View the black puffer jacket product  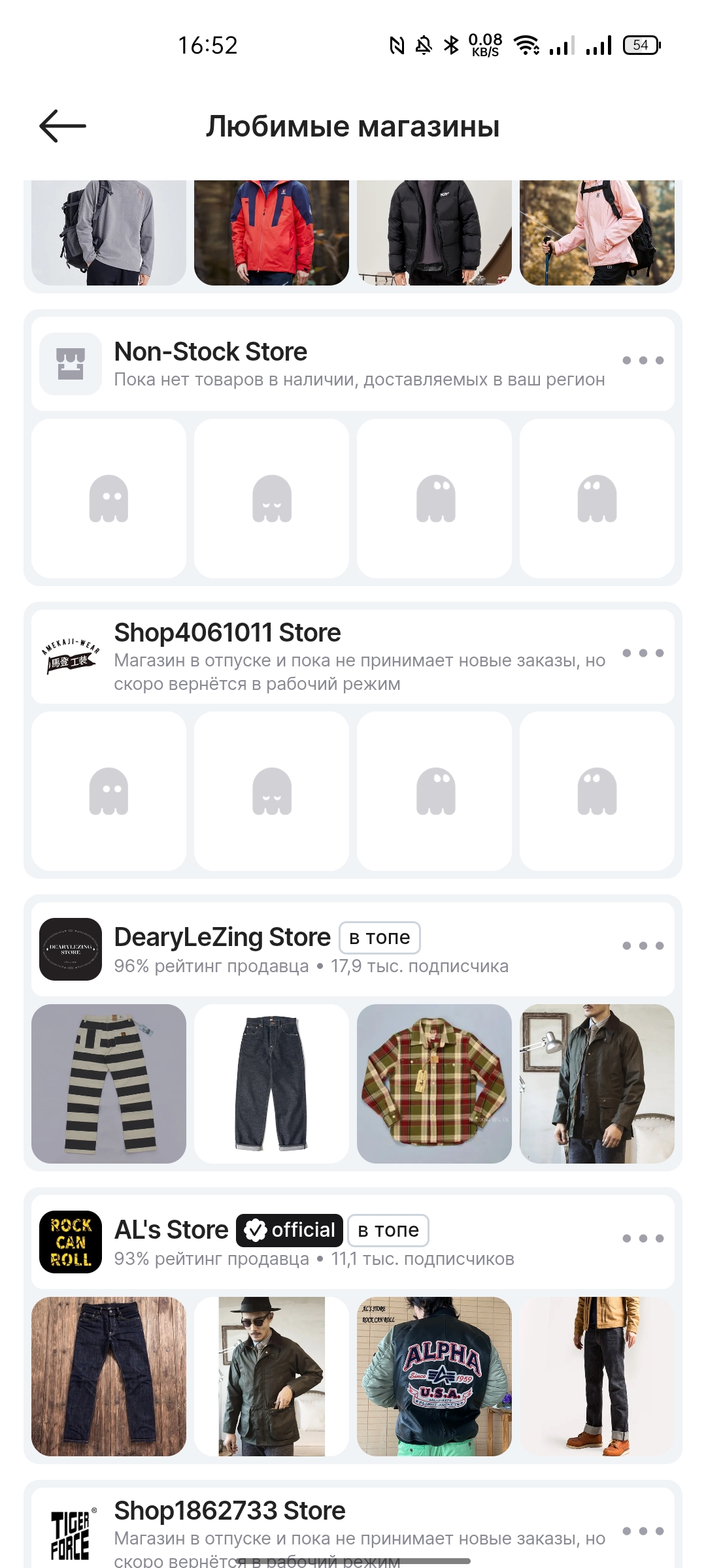tap(434, 233)
